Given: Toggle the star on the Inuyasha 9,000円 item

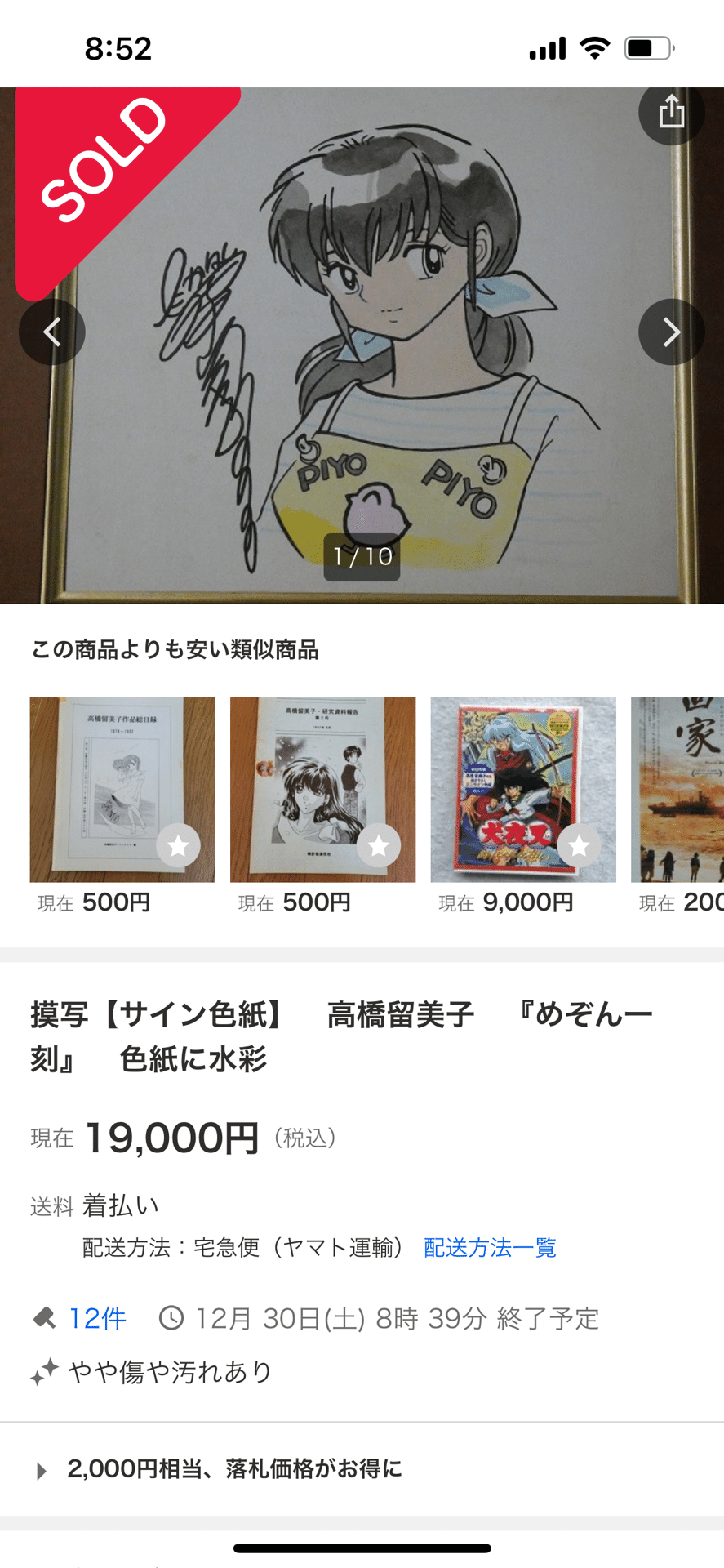Looking at the screenshot, I should coord(579,847).
